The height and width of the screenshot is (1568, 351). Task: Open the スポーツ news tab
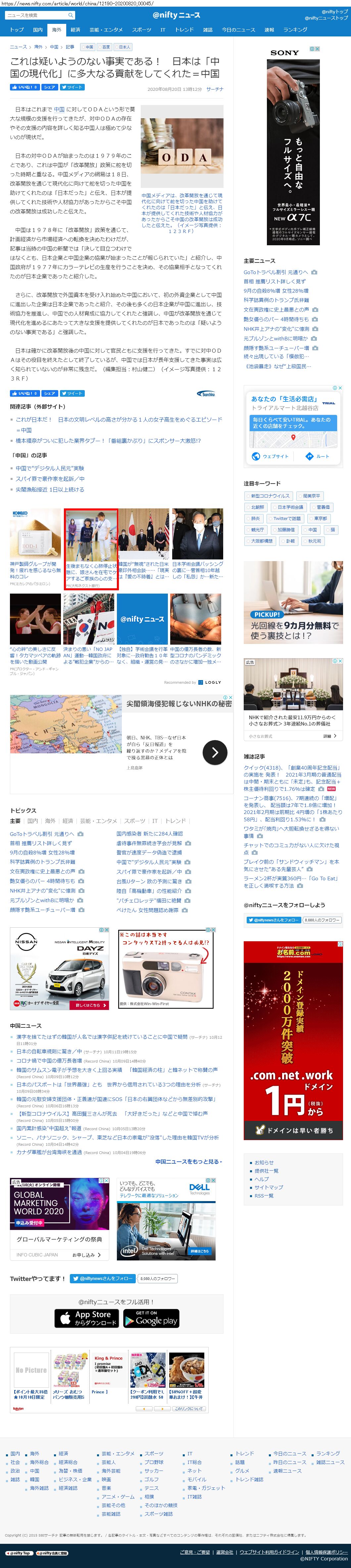(x=141, y=30)
